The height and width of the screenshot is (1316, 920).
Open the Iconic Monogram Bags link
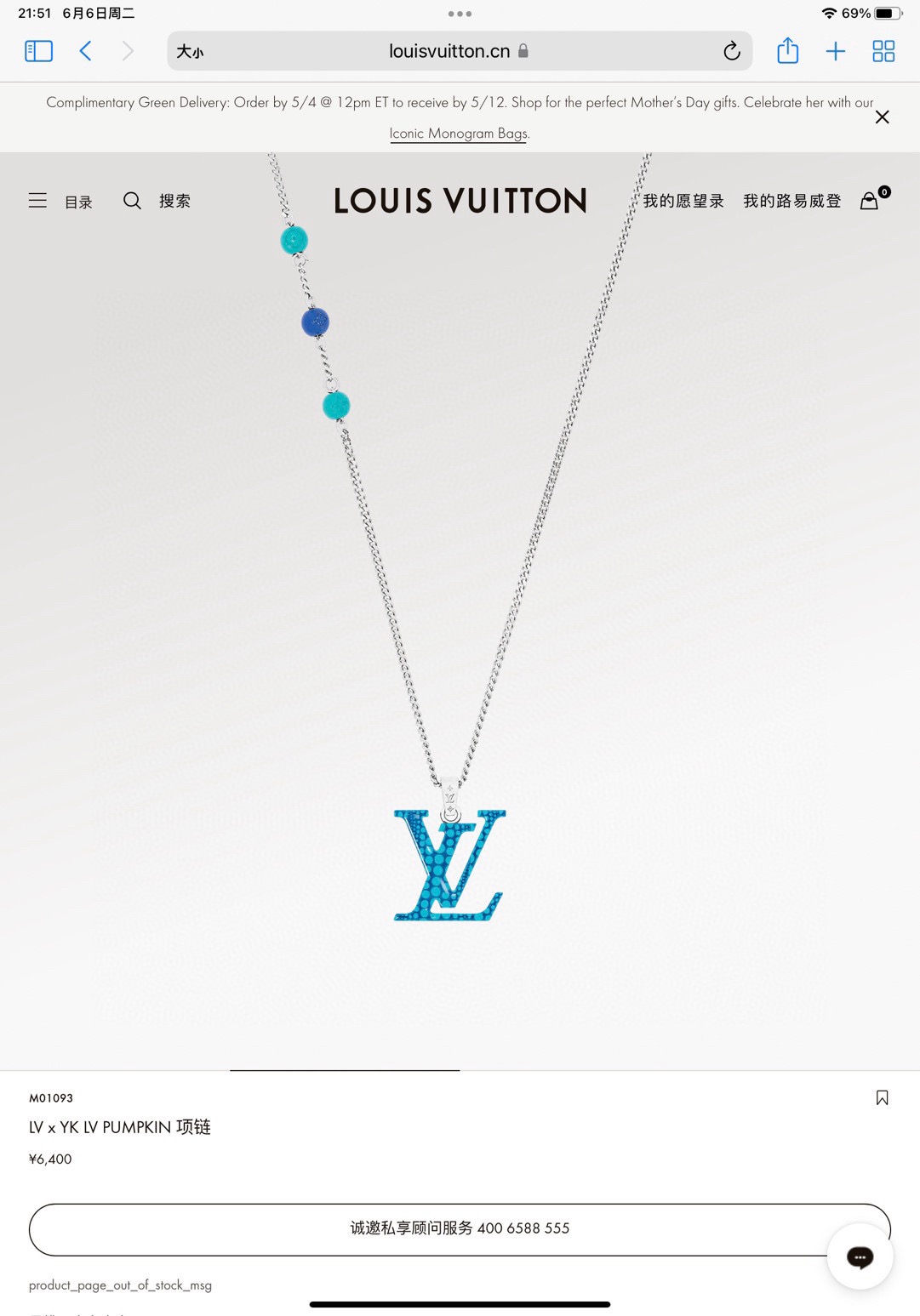point(459,134)
